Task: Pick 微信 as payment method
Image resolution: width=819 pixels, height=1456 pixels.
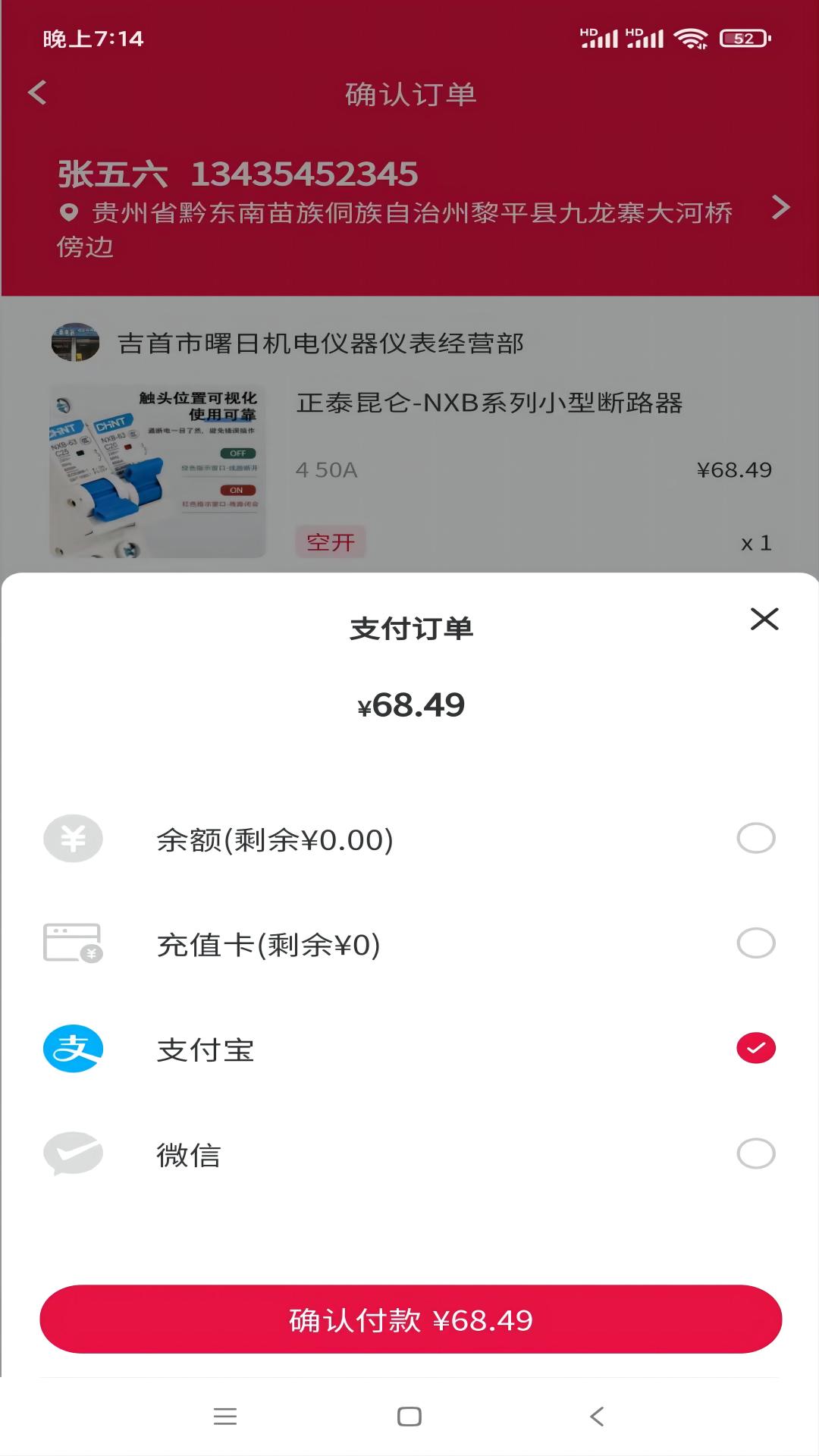Action: tap(755, 1153)
